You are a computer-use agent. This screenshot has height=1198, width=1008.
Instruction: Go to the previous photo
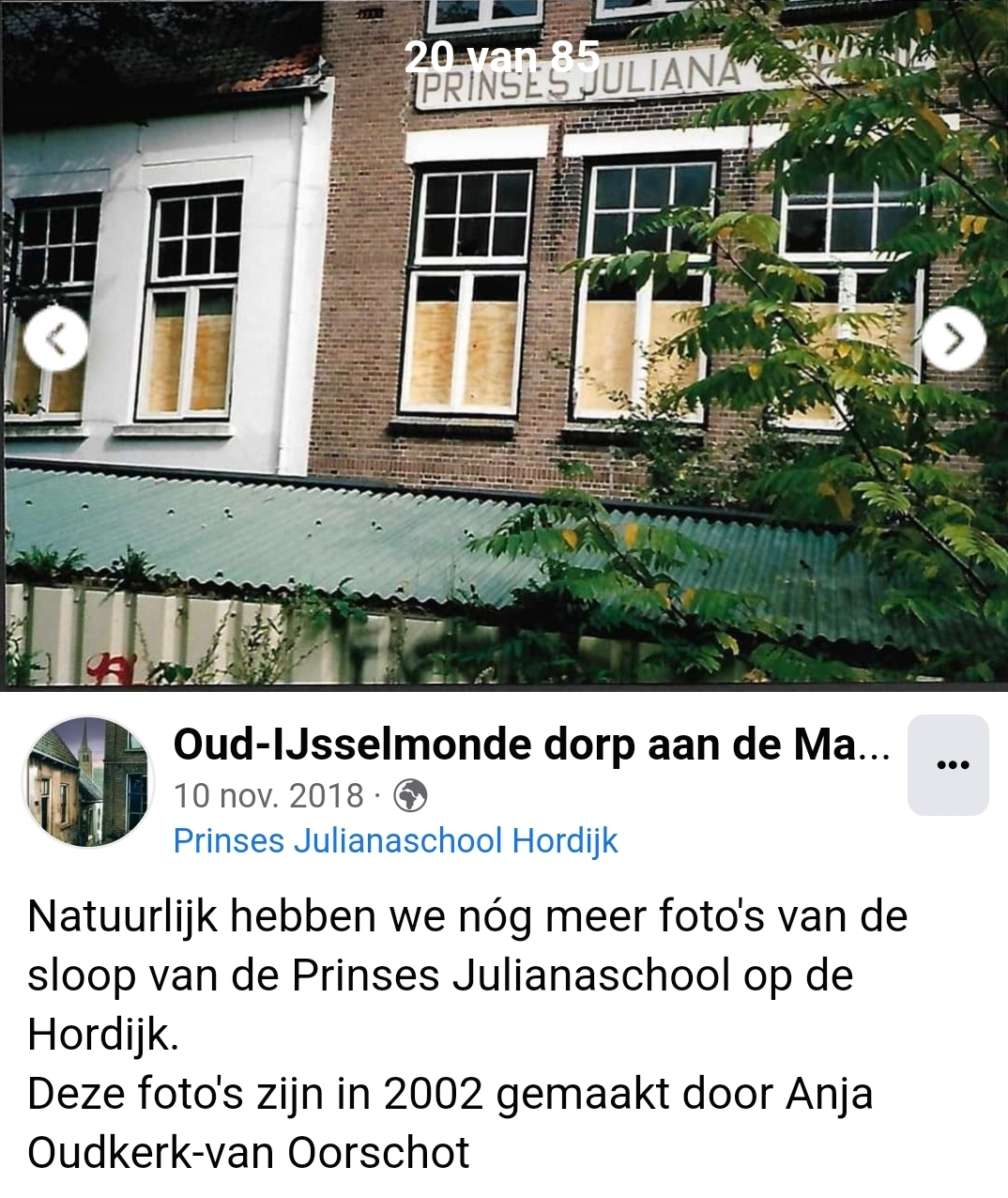pos(56,339)
